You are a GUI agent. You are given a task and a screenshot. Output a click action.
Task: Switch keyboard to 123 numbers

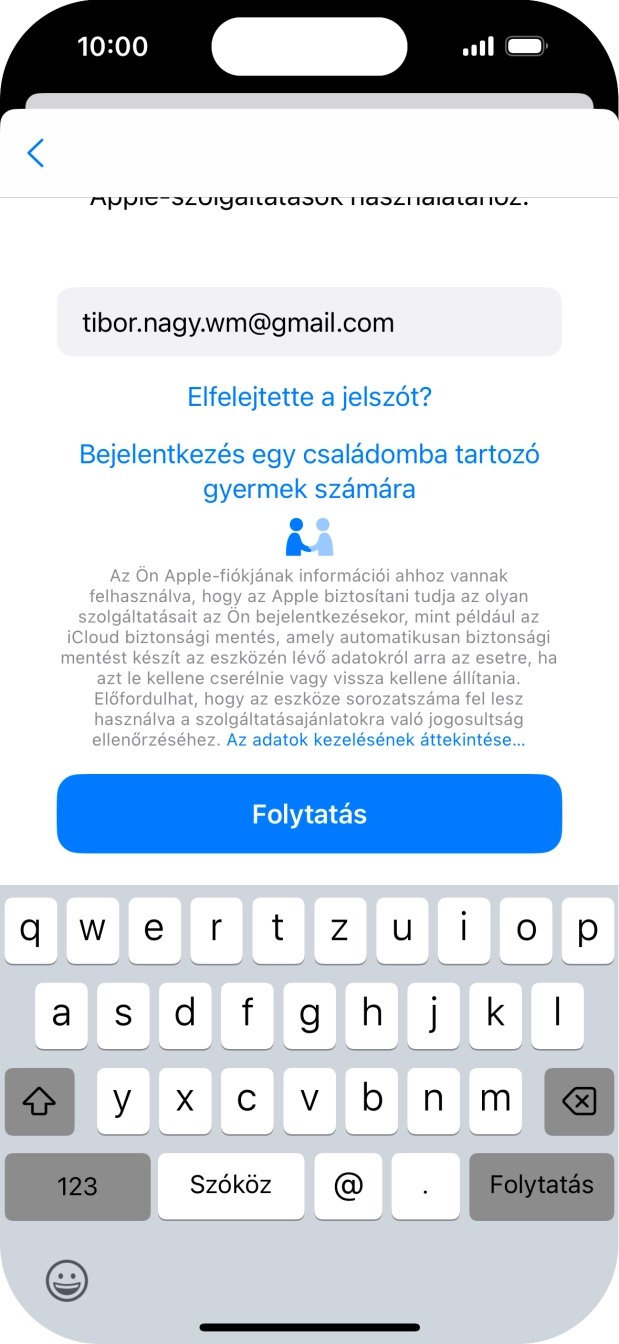(x=77, y=1186)
